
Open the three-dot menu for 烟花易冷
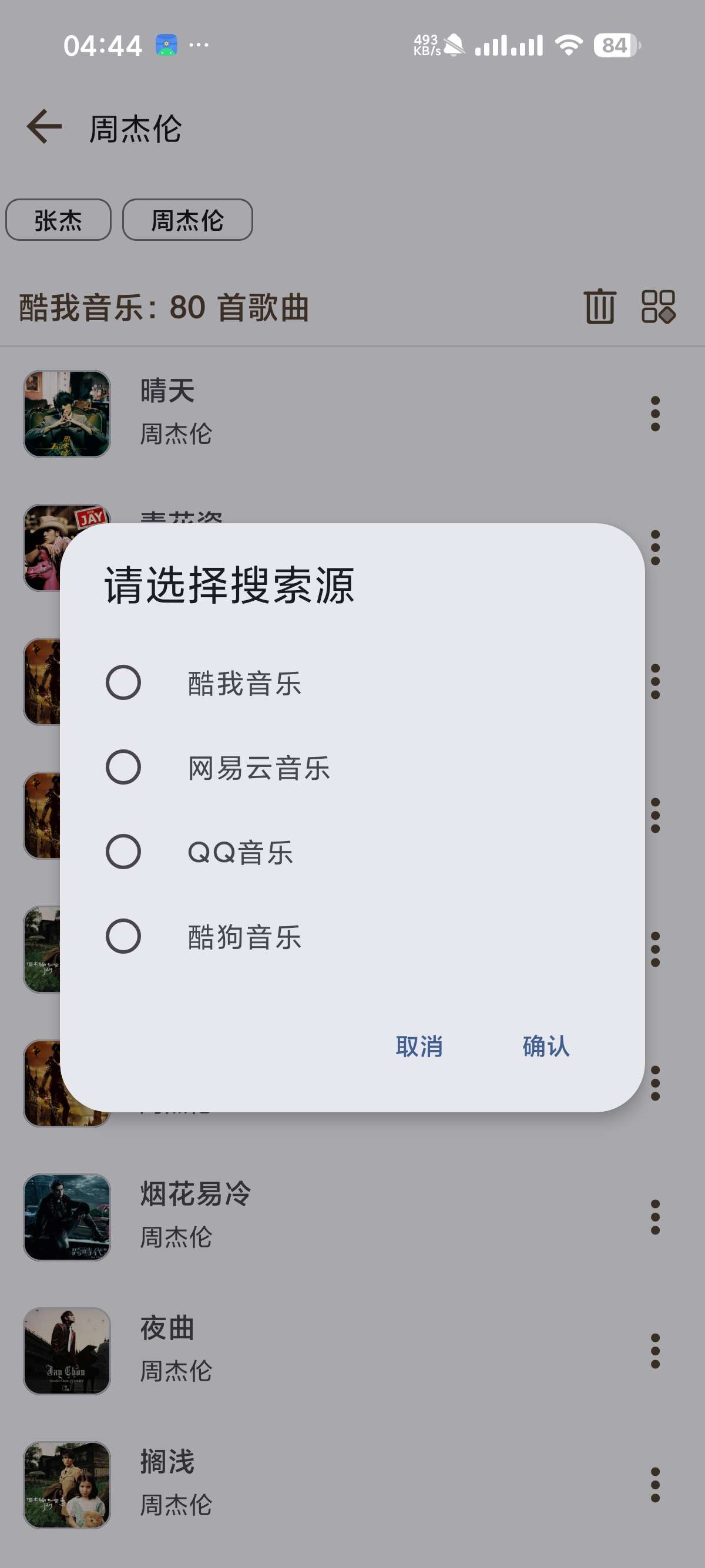point(654,1217)
